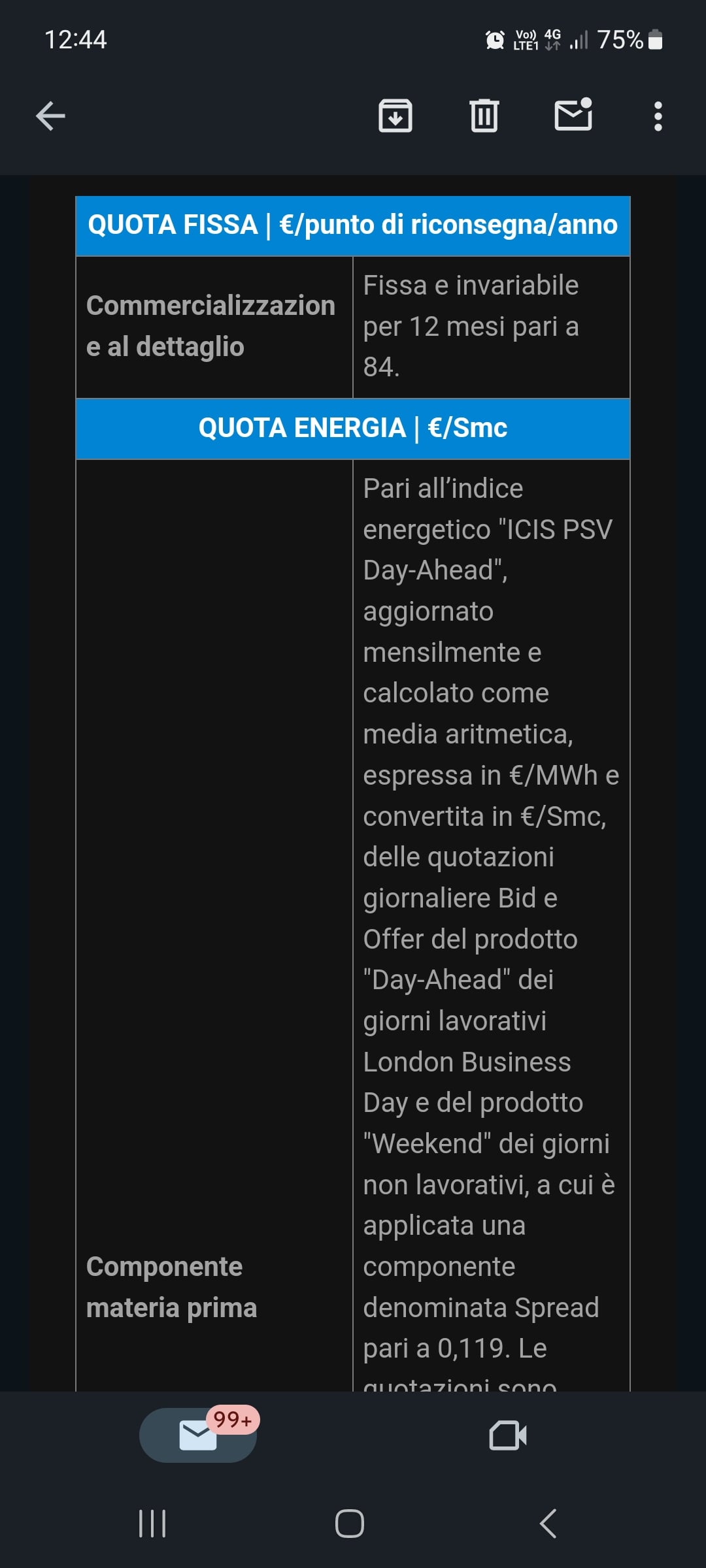Delete this email

point(484,116)
